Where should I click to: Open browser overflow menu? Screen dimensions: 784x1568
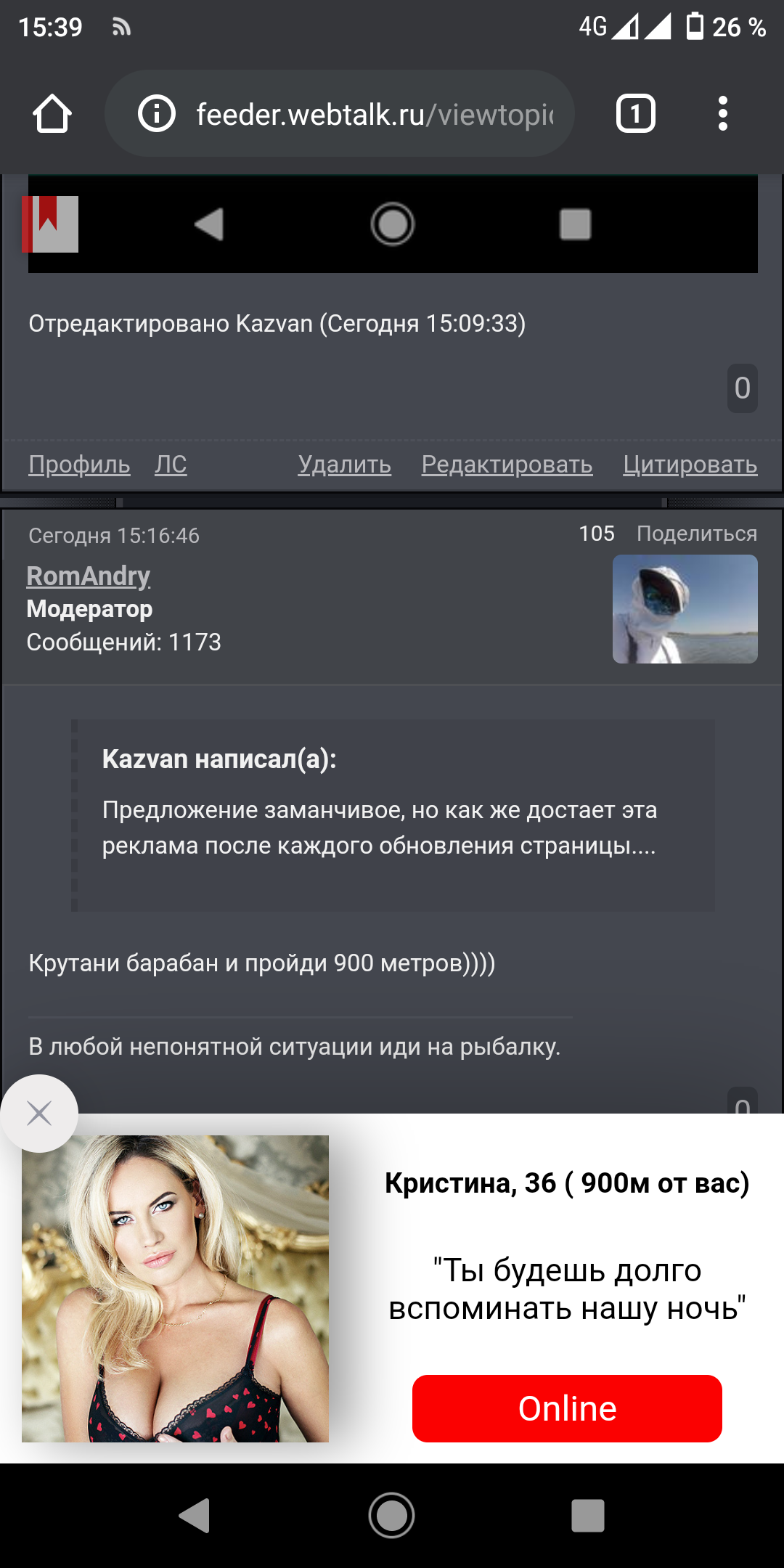coord(722,114)
